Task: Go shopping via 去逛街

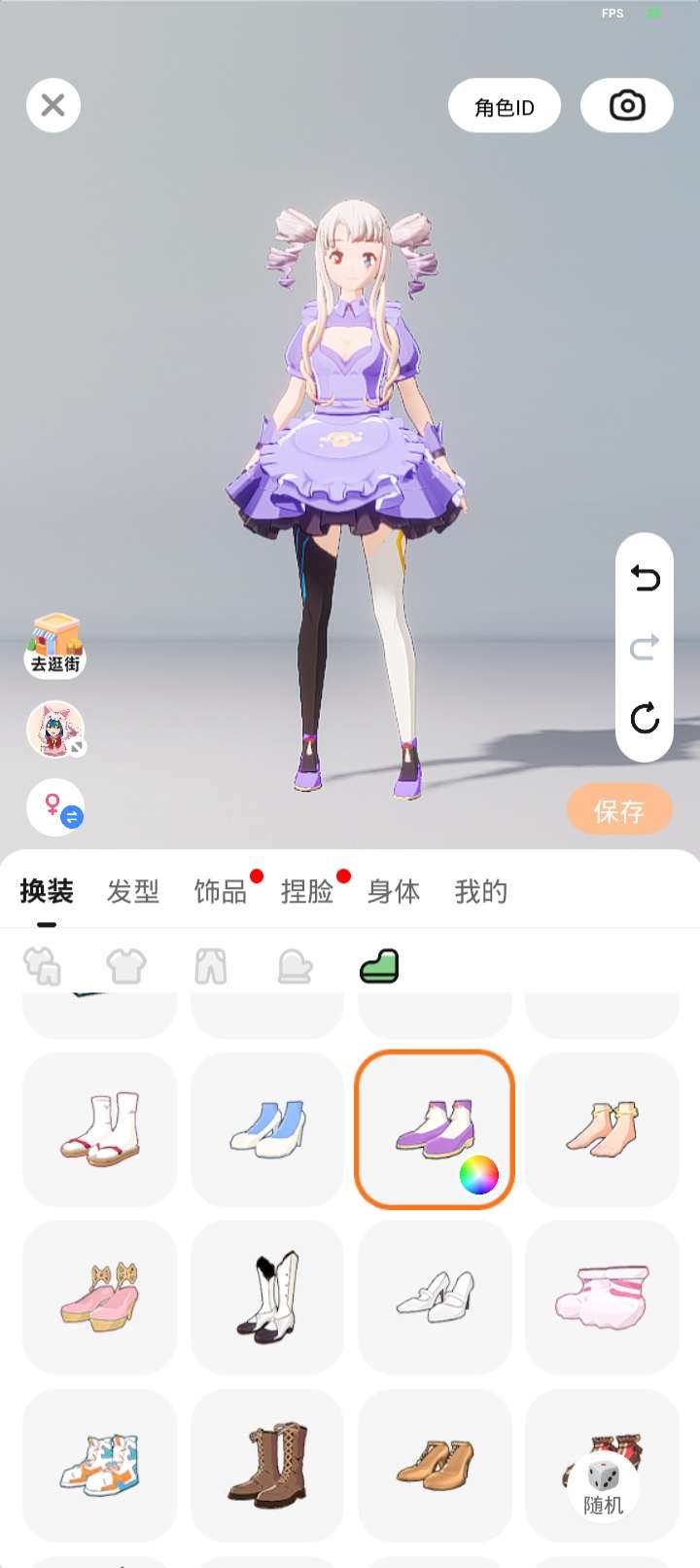Action: [55, 645]
